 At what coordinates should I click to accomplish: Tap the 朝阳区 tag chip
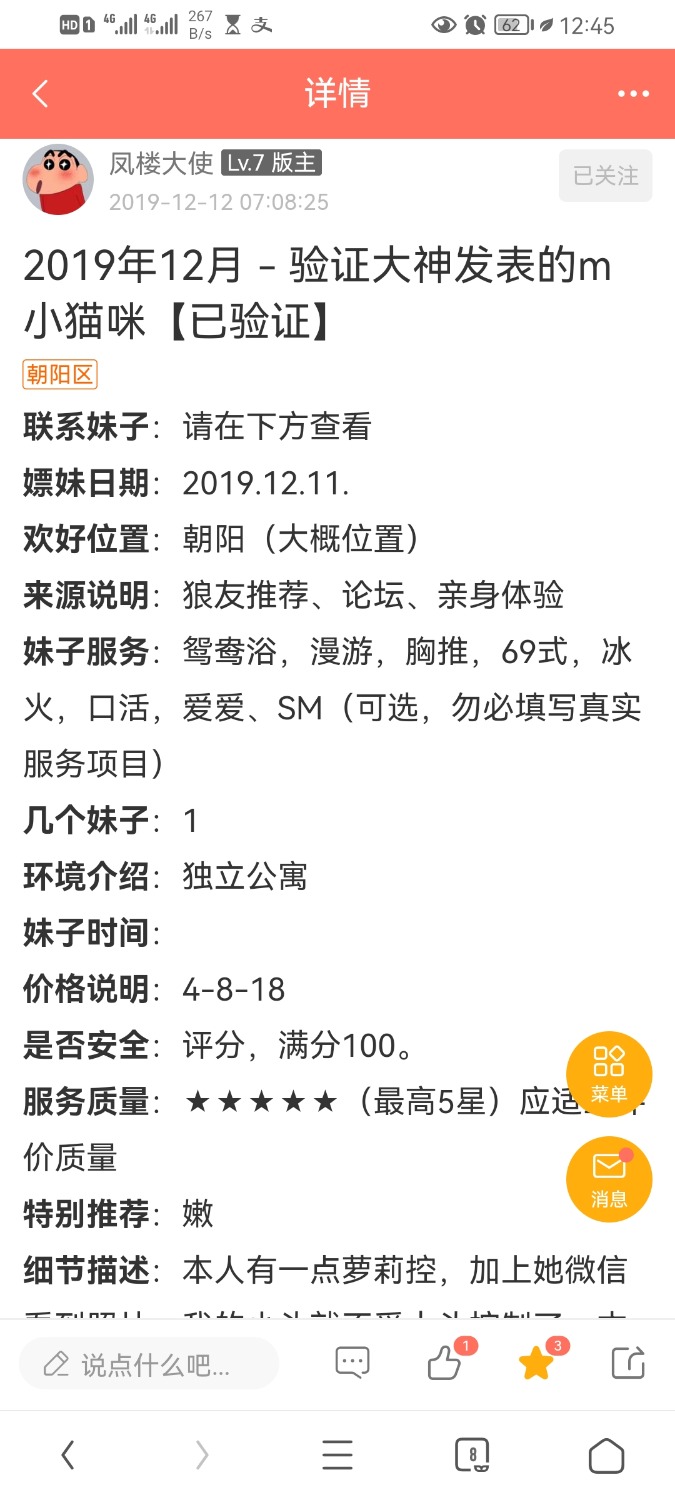[60, 375]
